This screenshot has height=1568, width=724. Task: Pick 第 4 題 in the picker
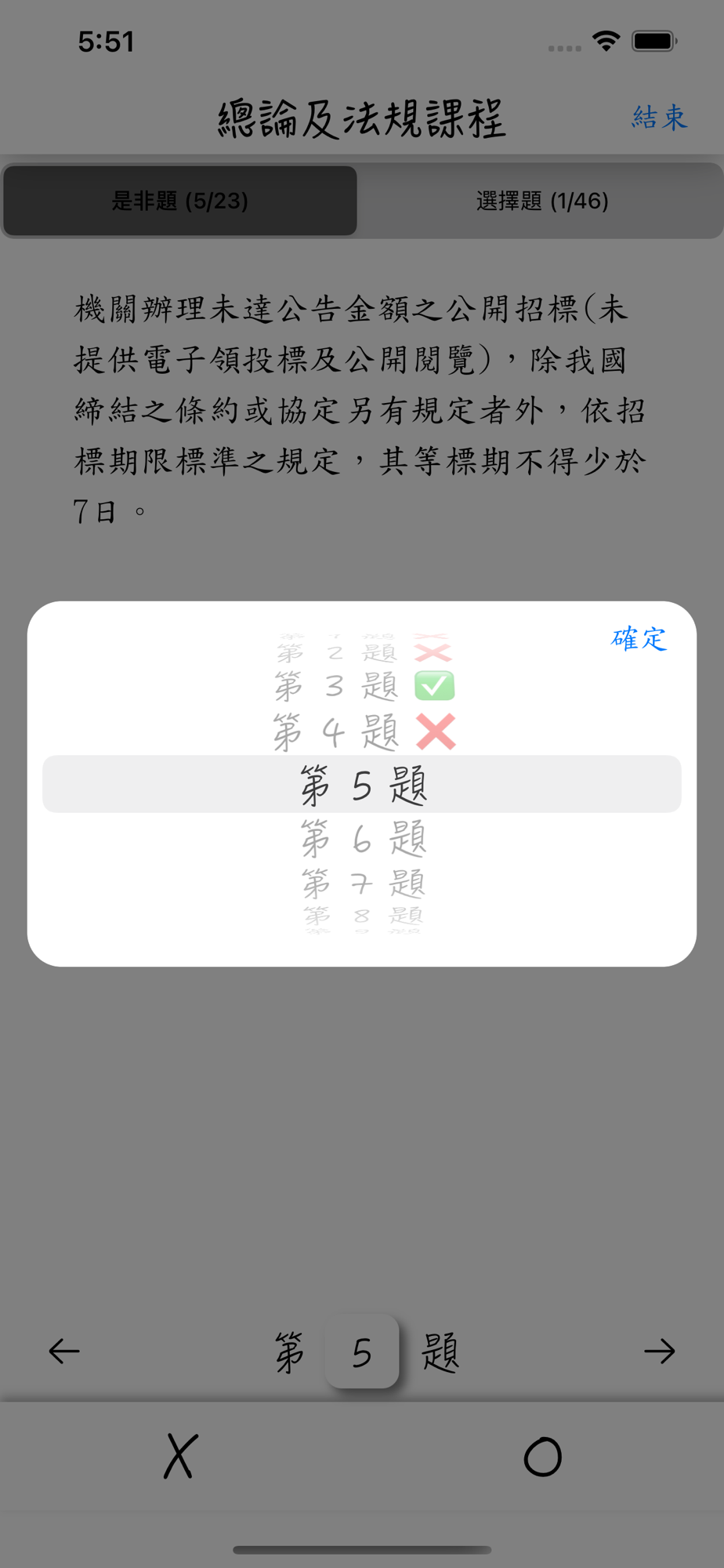(364, 732)
